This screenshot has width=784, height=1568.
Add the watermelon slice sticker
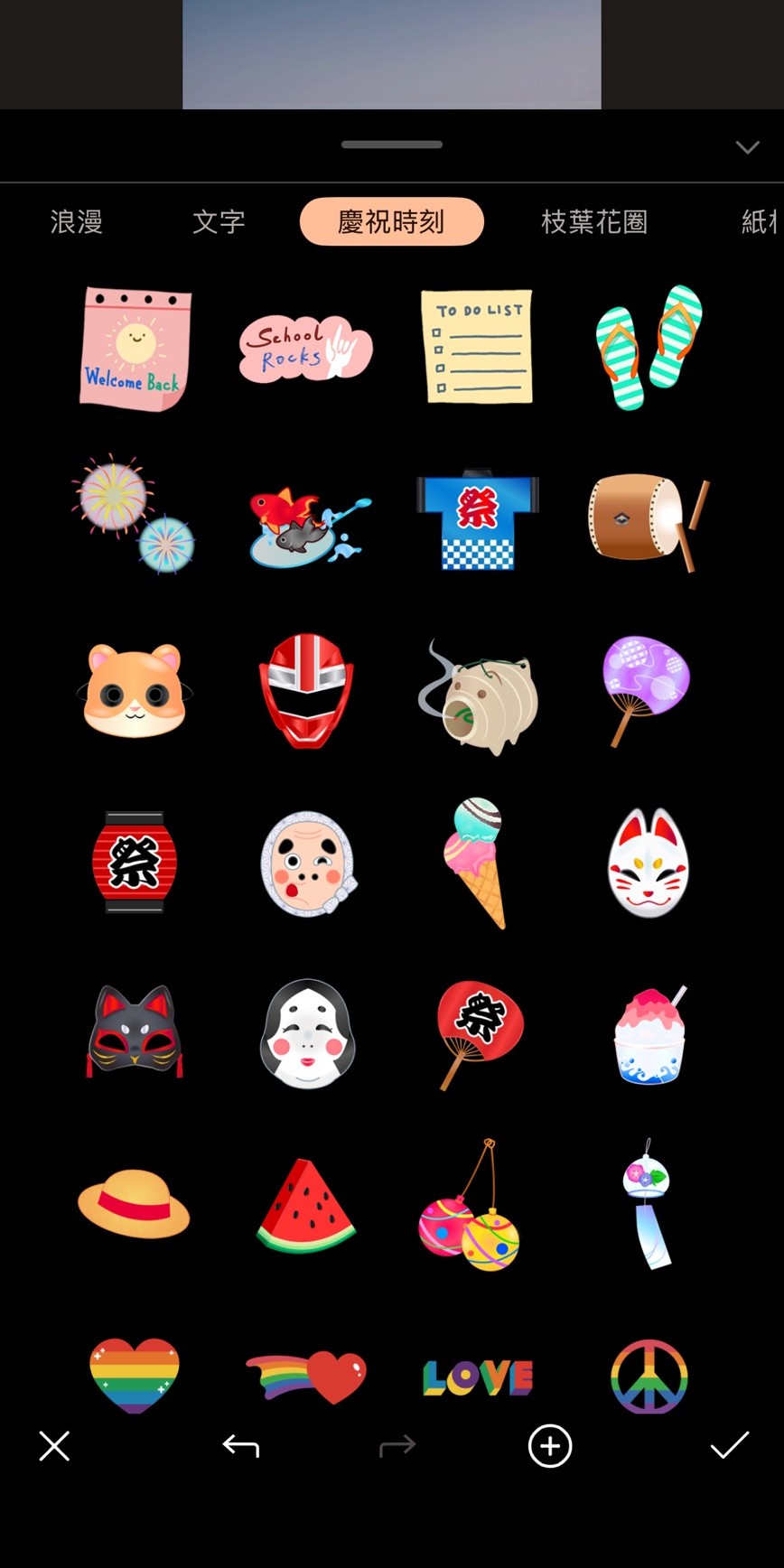(x=305, y=1206)
